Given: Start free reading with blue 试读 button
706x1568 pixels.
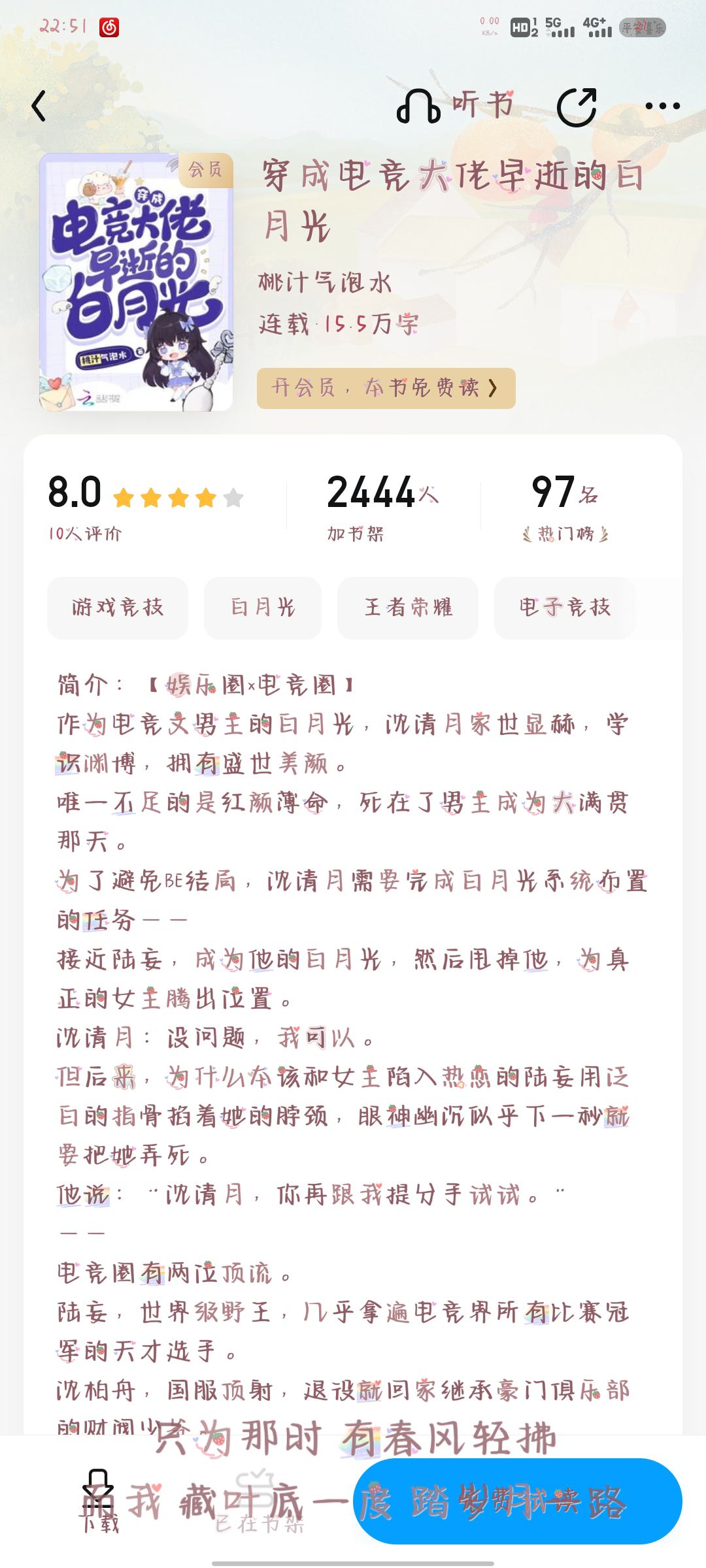Looking at the screenshot, I should 518,1501.
